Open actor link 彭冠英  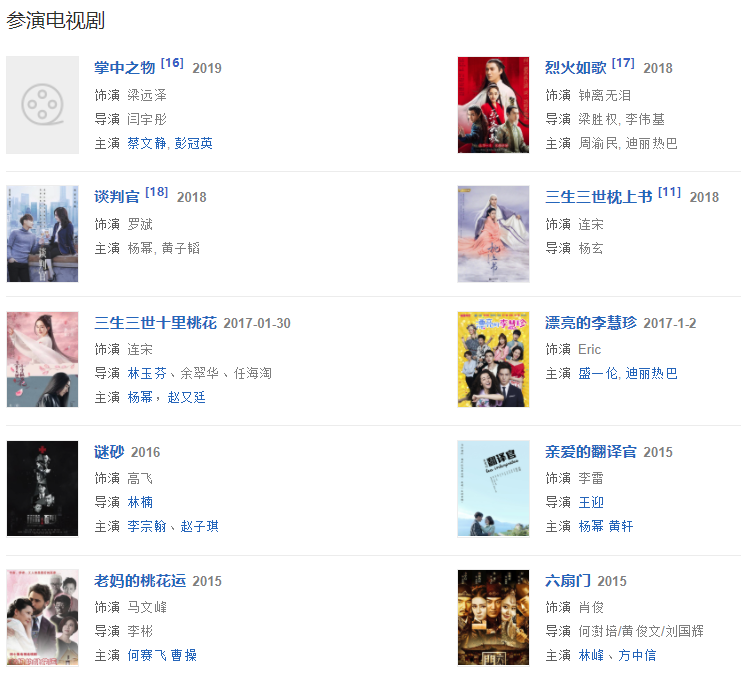click(x=194, y=143)
